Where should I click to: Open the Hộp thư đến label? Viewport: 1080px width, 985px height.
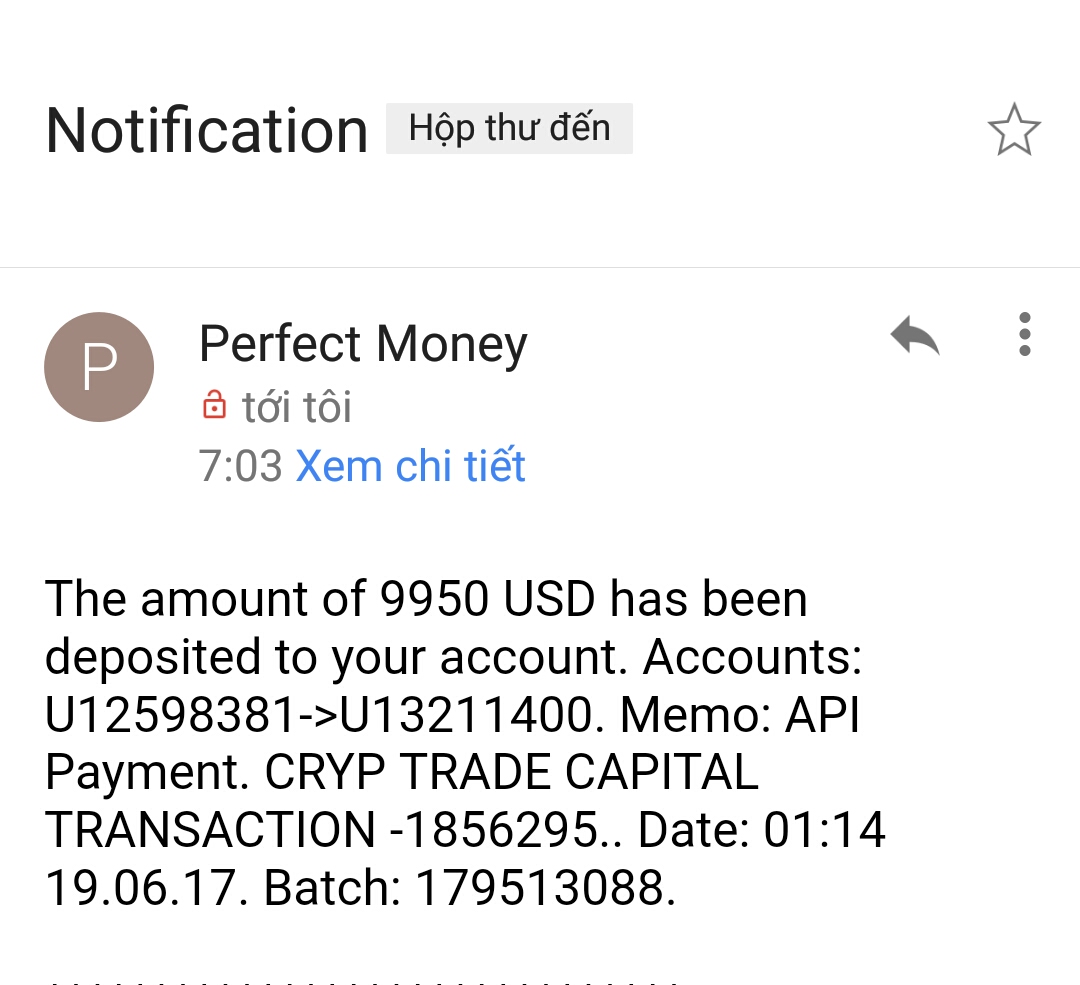coord(509,128)
